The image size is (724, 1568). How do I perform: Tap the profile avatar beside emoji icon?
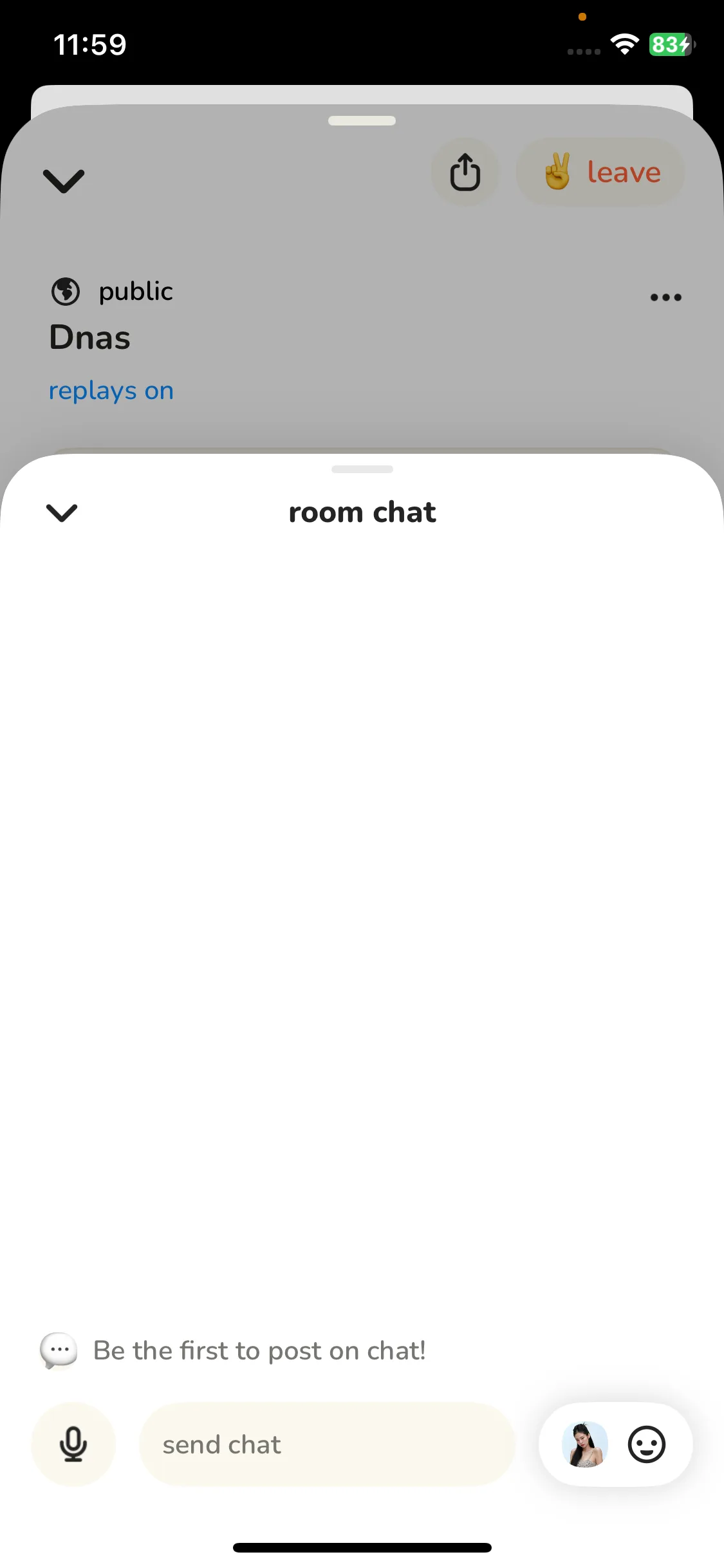coord(584,1444)
